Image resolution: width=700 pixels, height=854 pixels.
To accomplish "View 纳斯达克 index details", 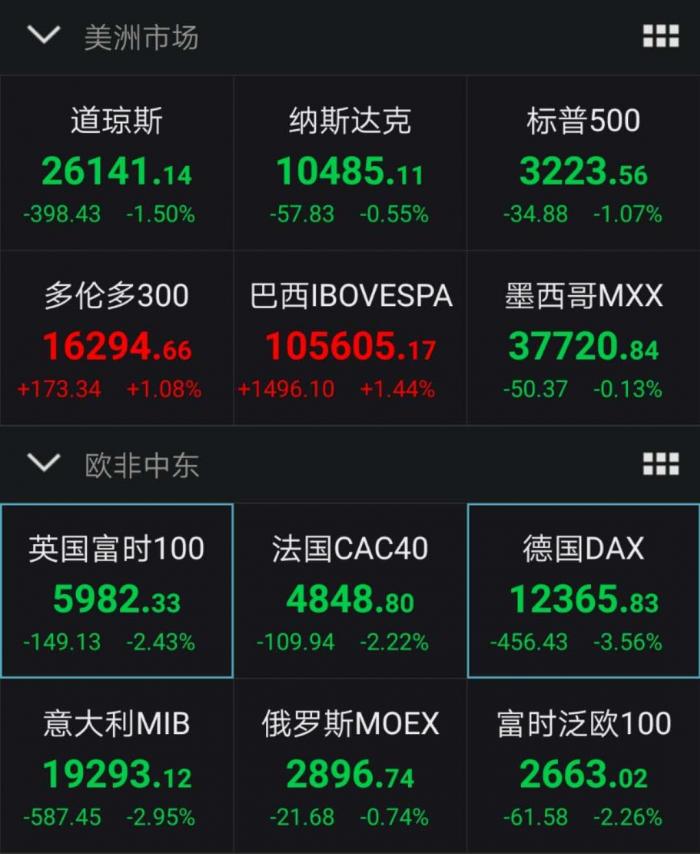I will click(x=350, y=164).
